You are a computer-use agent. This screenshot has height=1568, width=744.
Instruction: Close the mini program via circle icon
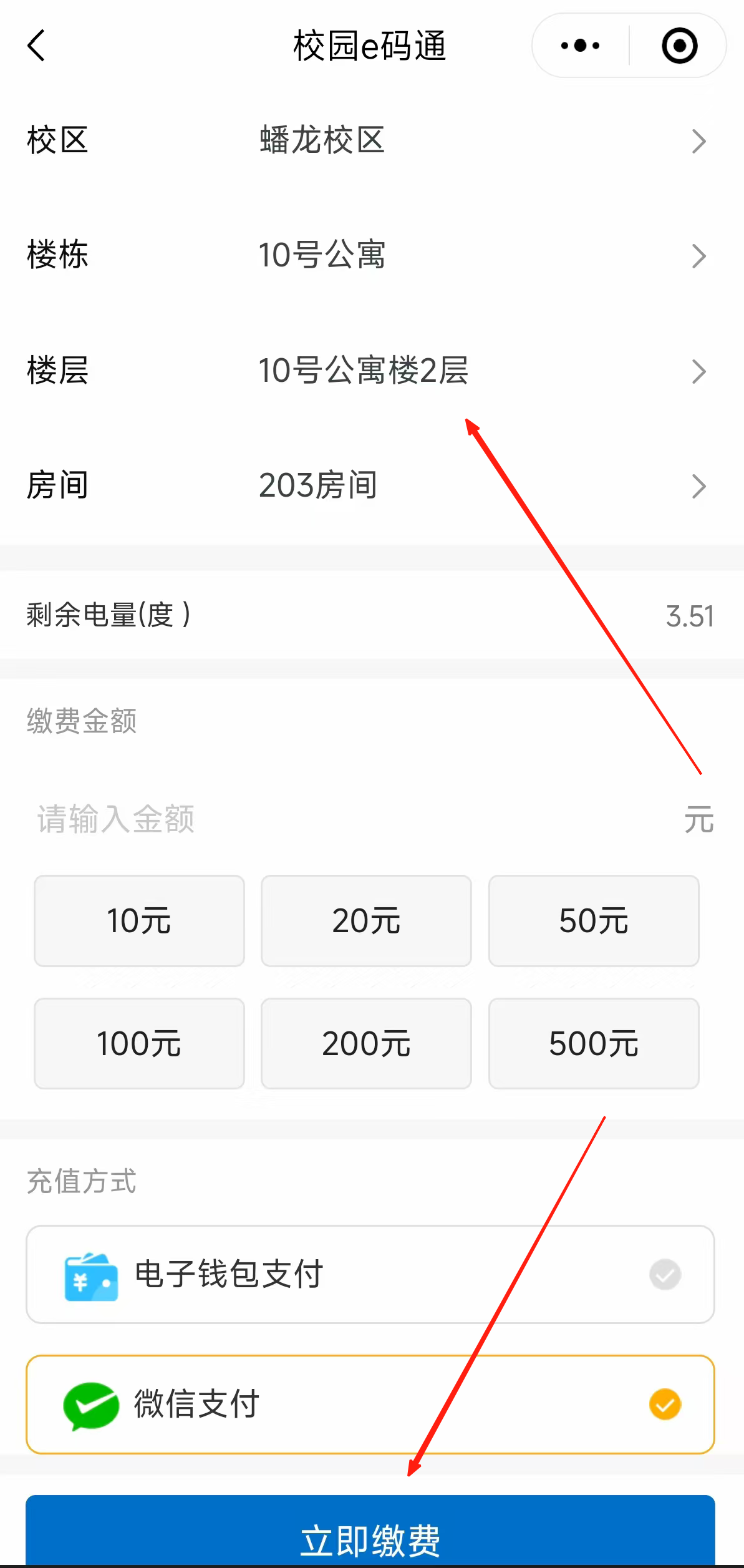679,46
